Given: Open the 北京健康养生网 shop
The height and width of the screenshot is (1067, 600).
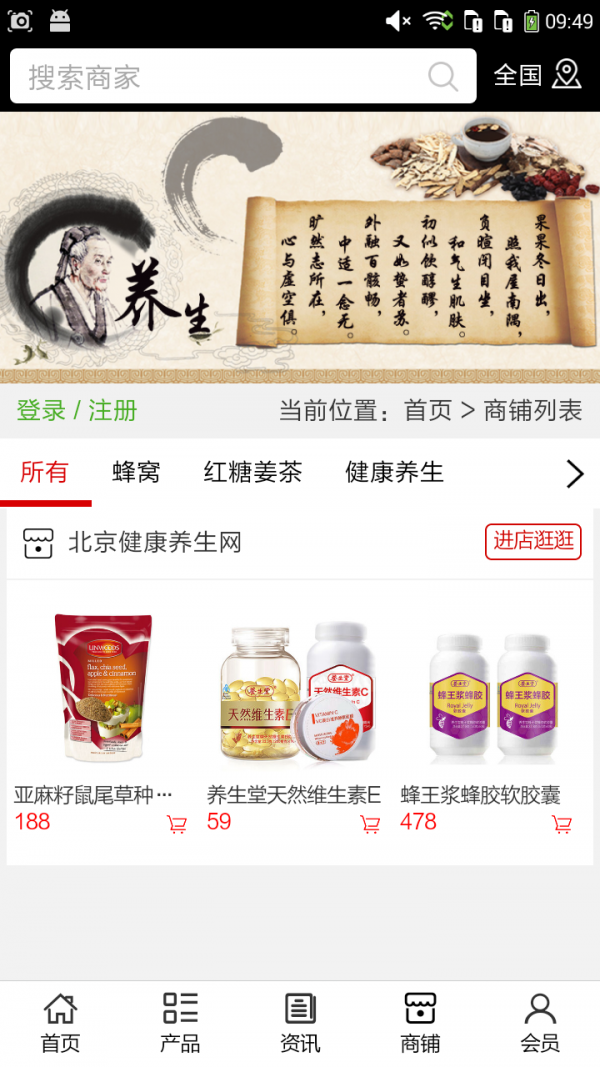Looking at the screenshot, I should click(155, 543).
